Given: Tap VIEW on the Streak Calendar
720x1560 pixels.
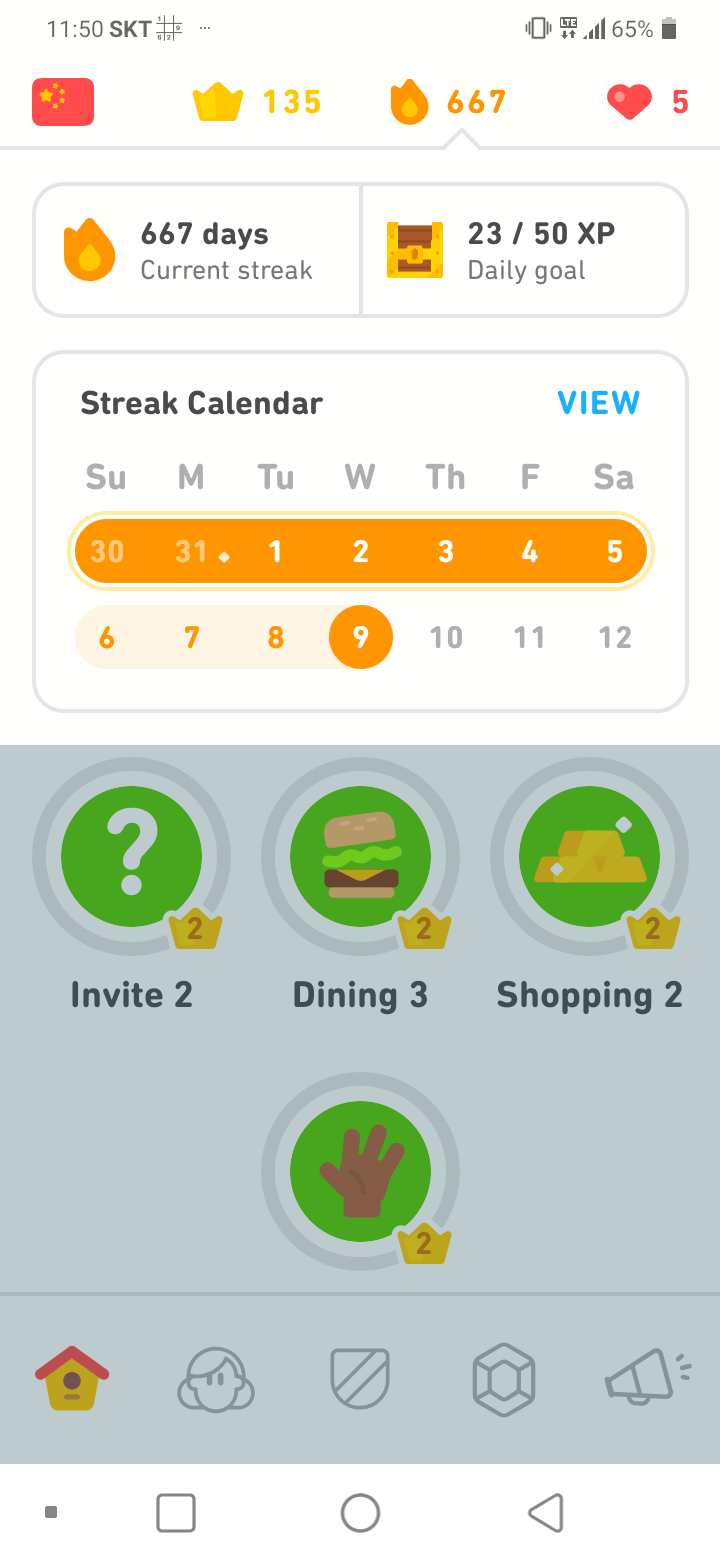Looking at the screenshot, I should 598,403.
